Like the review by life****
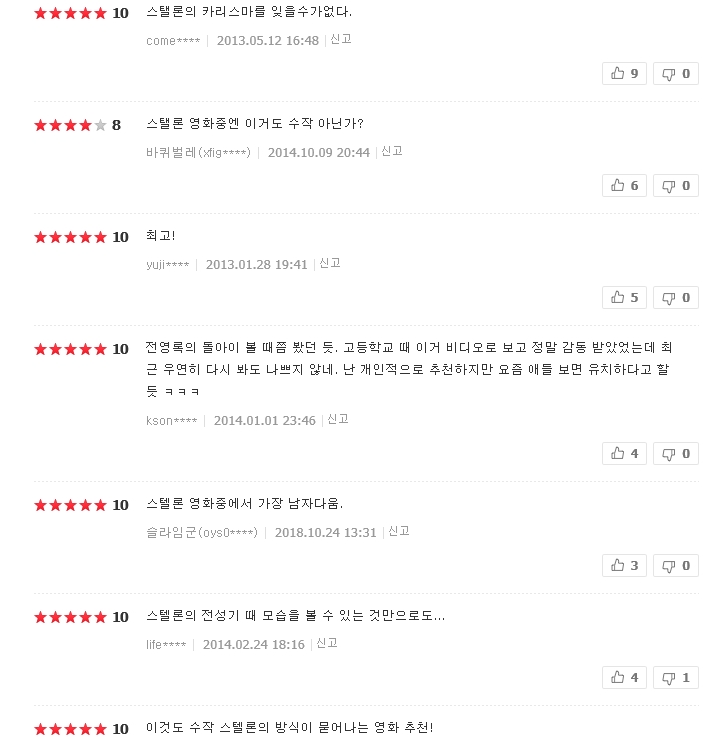This screenshot has width=718, height=745. click(x=624, y=677)
